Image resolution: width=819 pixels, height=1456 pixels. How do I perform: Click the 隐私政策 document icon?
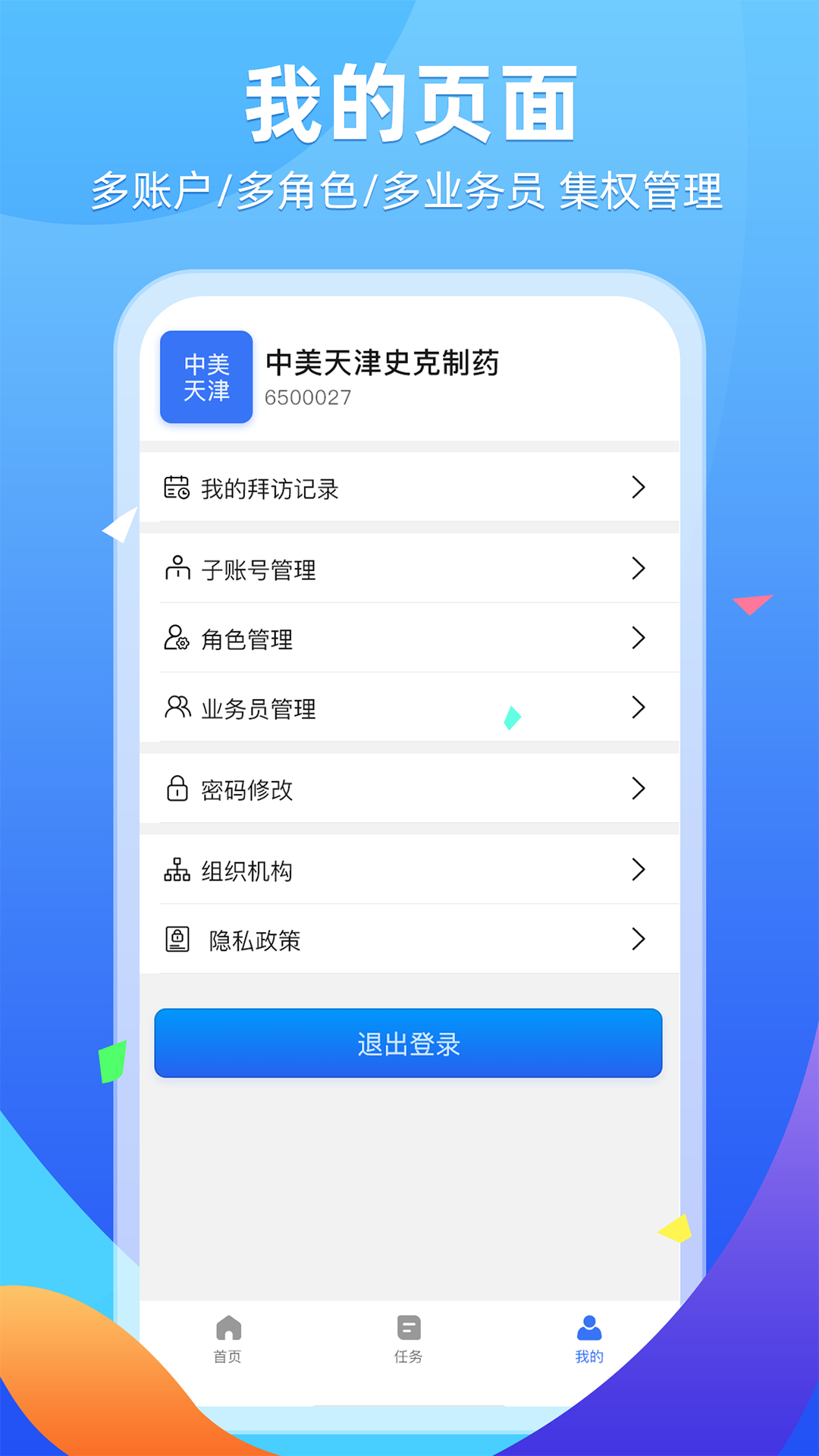coord(177,940)
